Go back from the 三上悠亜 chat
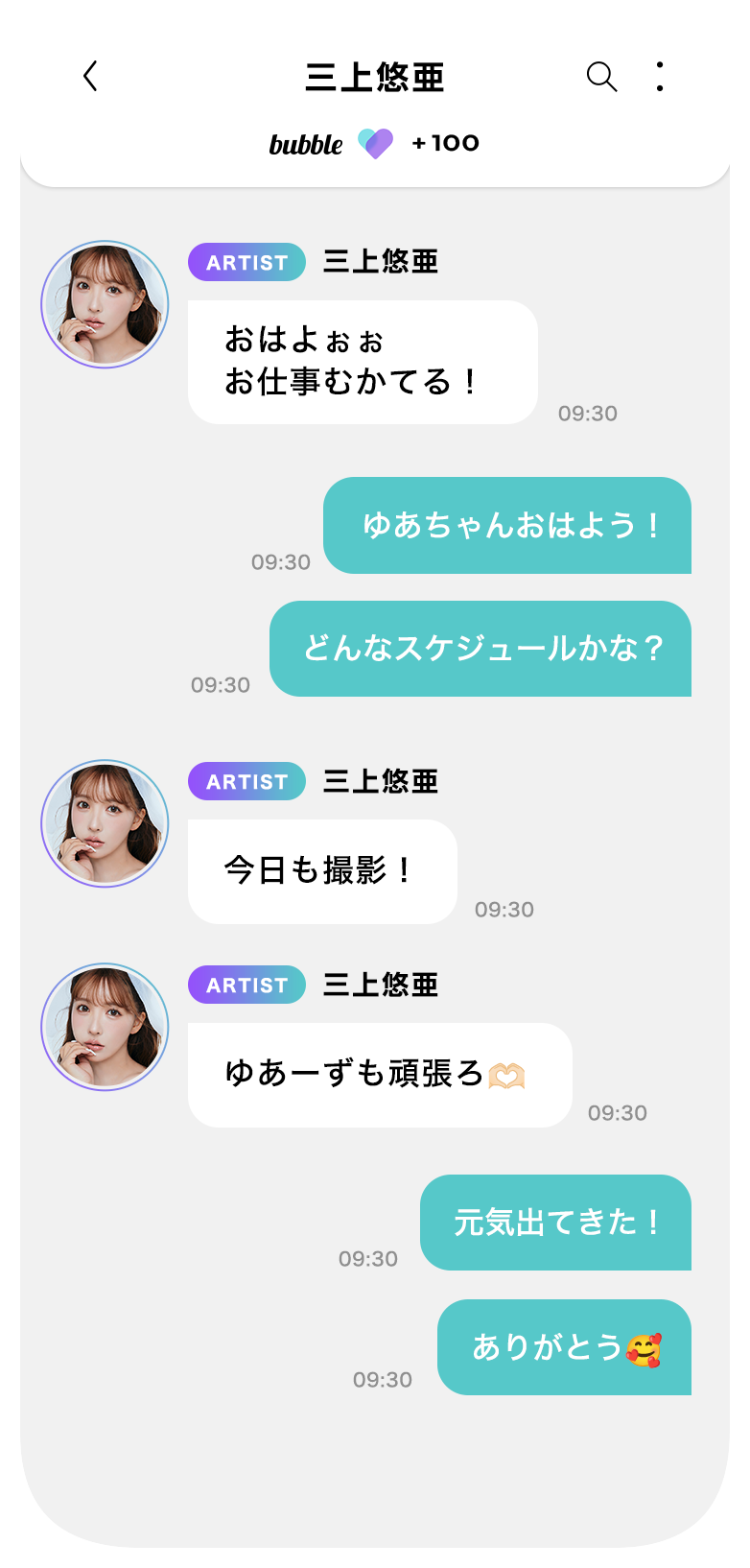The height and width of the screenshot is (1568, 750). [x=90, y=76]
